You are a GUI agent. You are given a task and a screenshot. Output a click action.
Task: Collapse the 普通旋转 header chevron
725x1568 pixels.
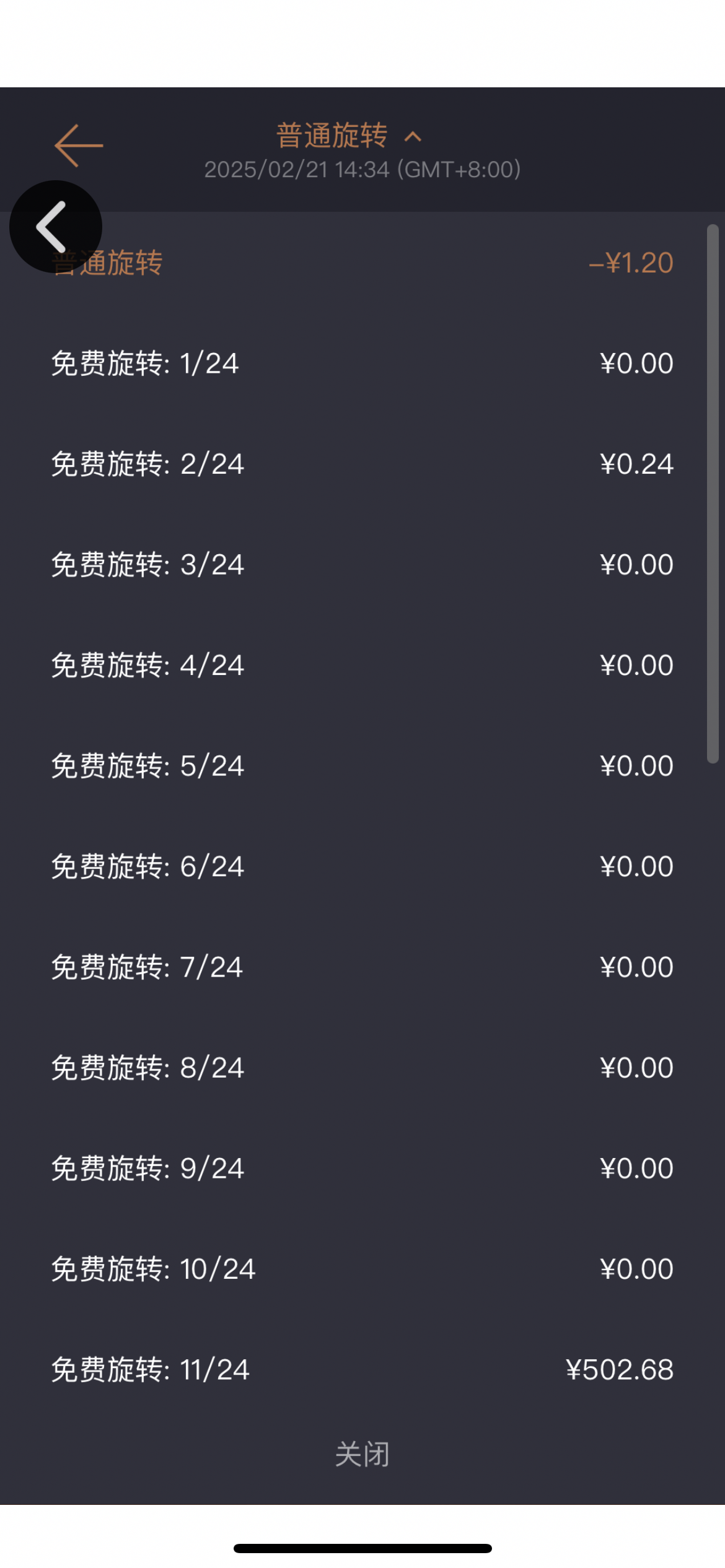[413, 137]
